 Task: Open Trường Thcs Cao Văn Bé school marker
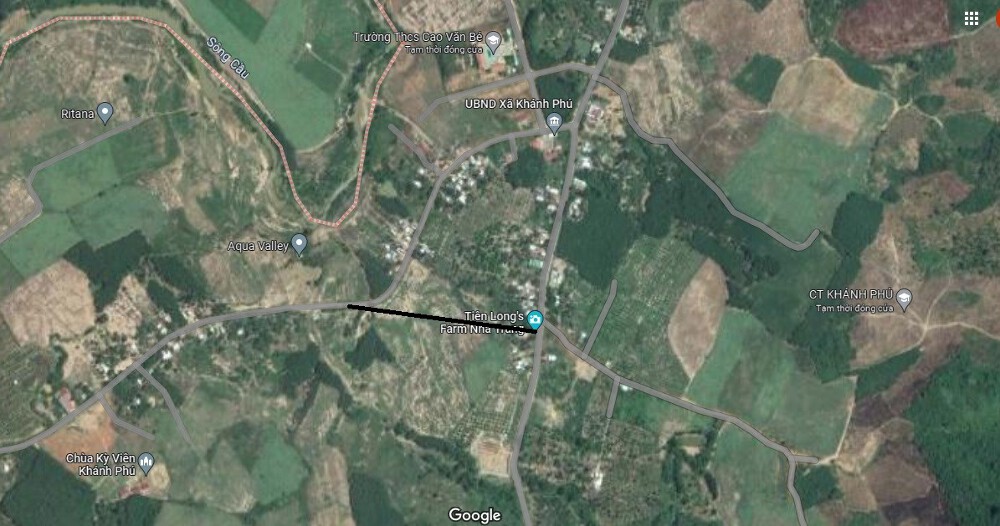[492, 36]
